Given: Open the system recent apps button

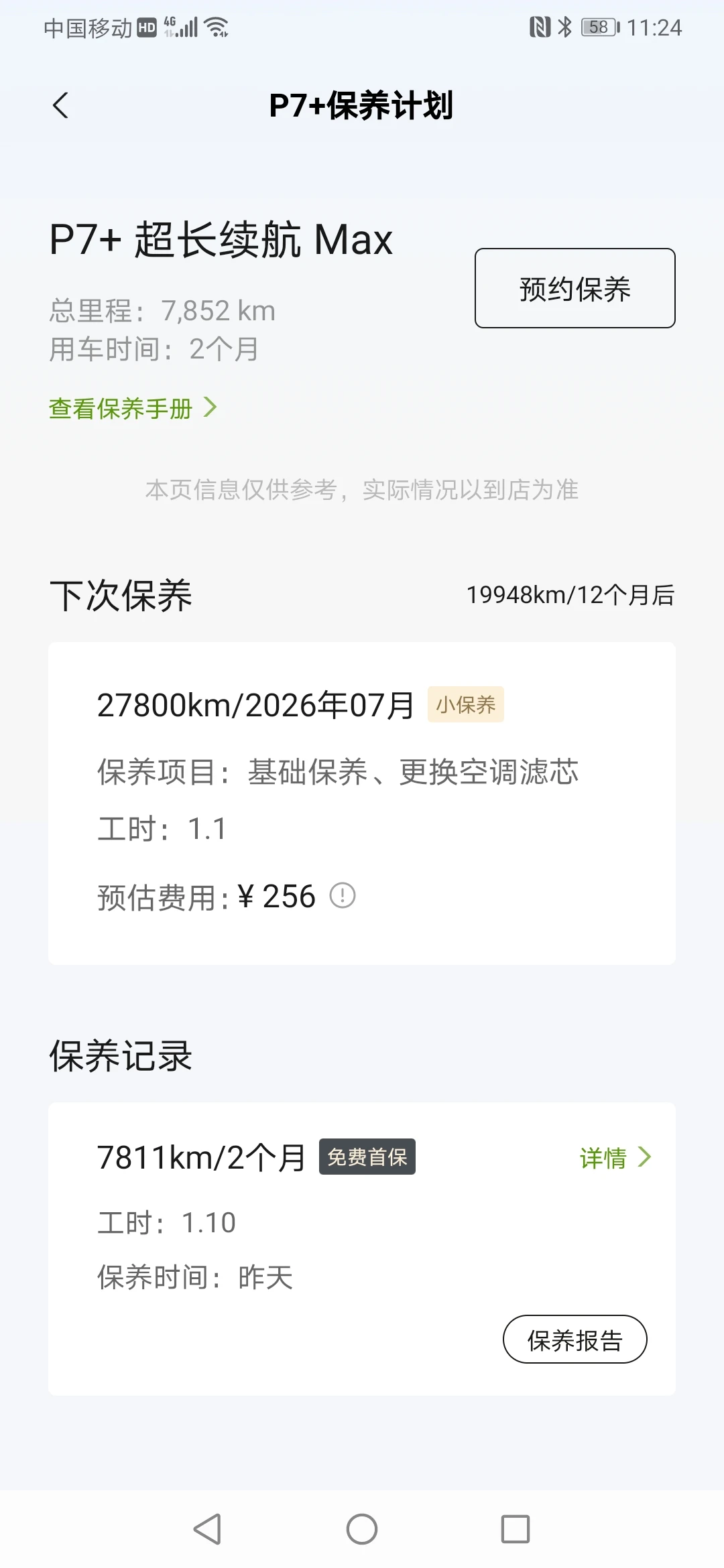Looking at the screenshot, I should [x=516, y=1529].
